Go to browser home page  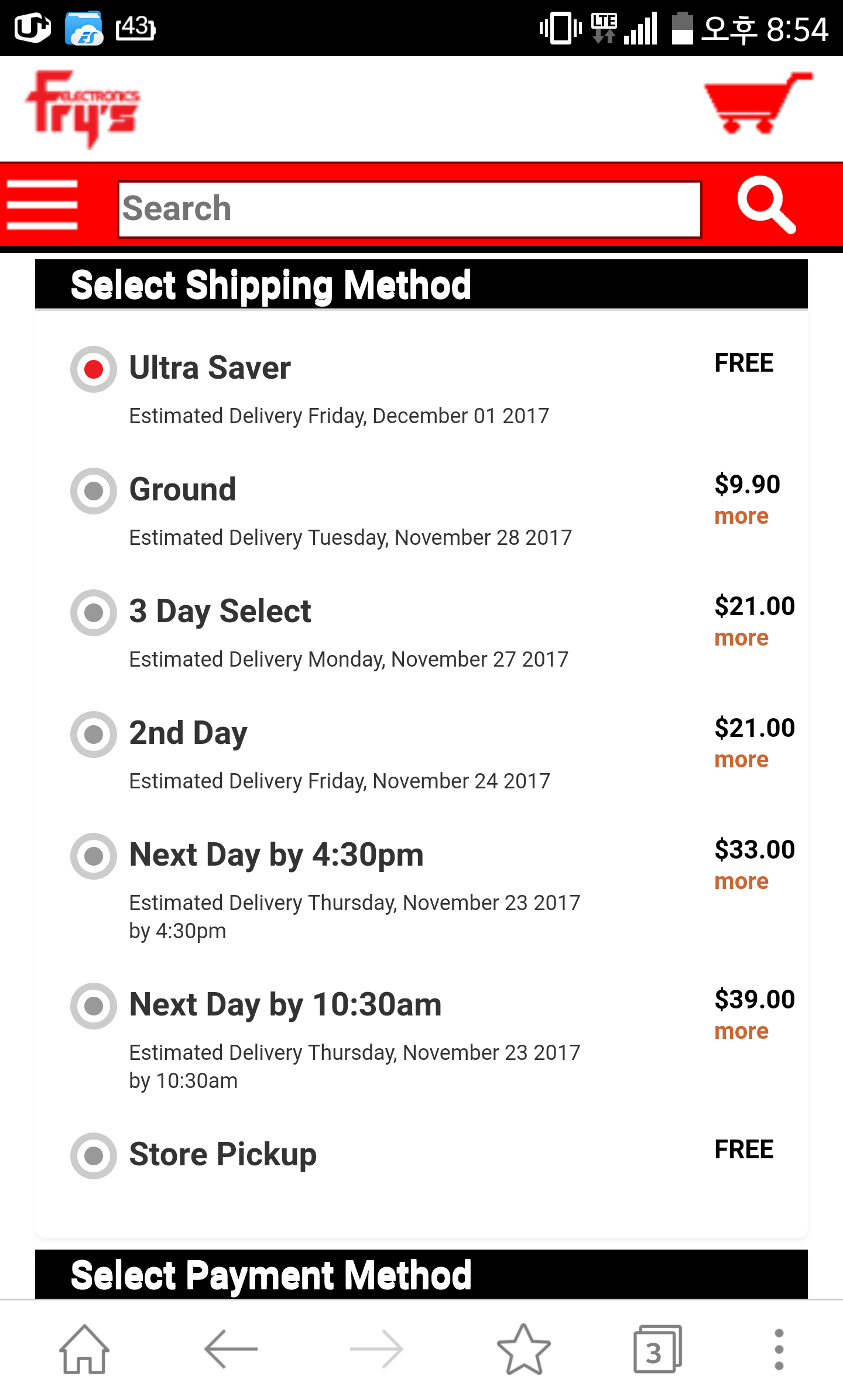[84, 1349]
